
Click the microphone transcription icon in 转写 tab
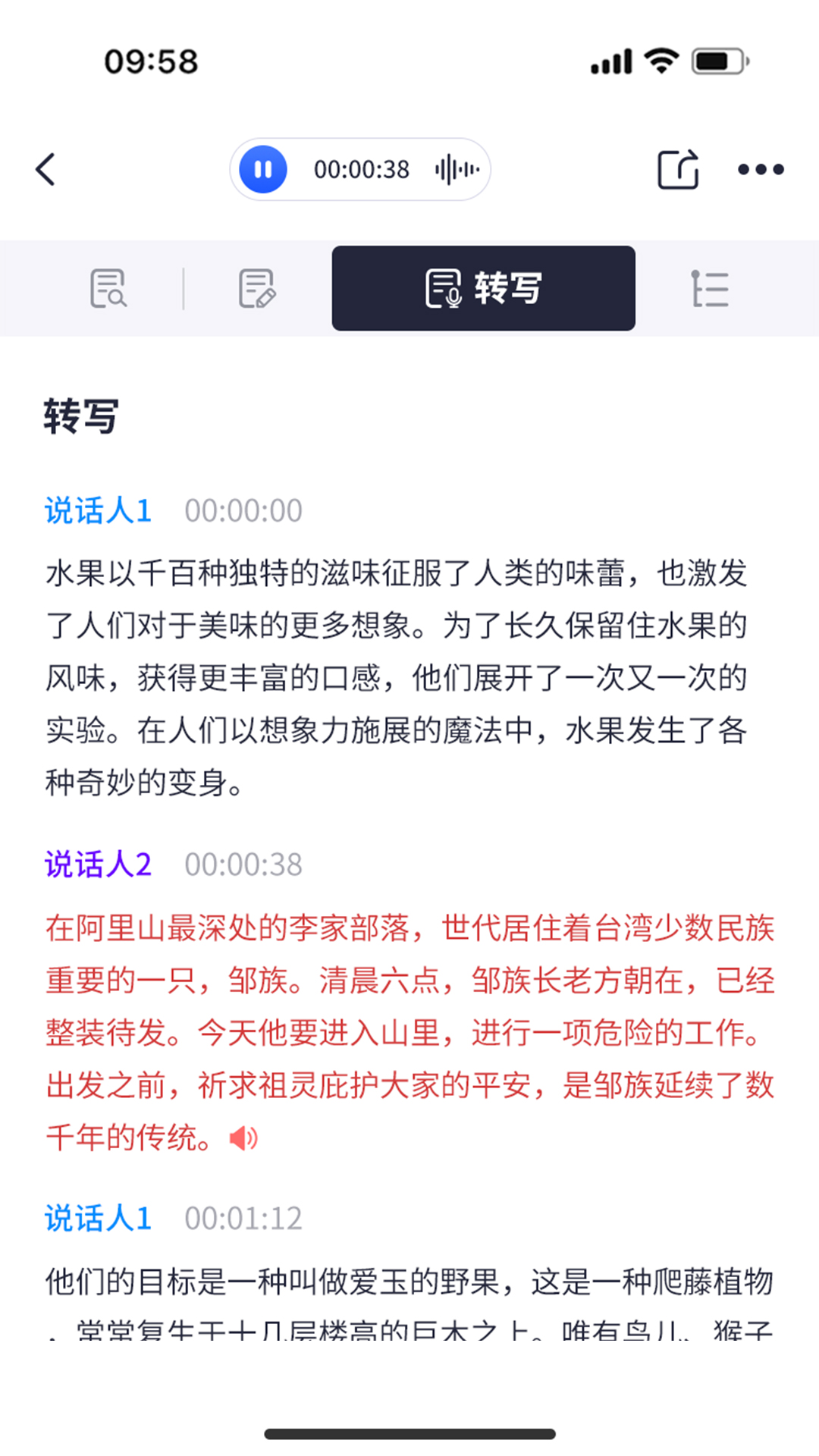443,288
